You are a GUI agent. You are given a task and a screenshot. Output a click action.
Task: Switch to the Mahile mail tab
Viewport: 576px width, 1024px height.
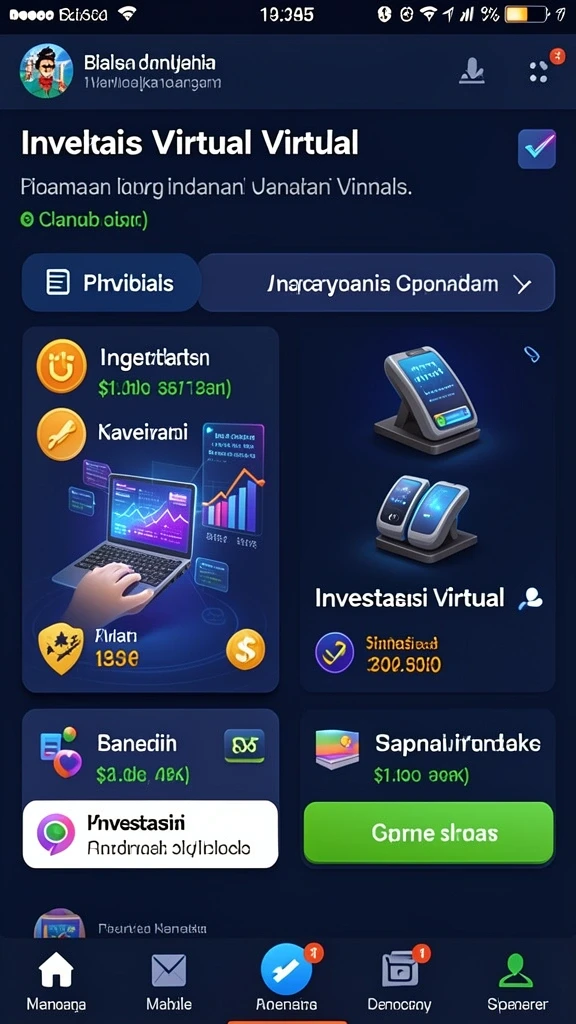(x=168, y=981)
